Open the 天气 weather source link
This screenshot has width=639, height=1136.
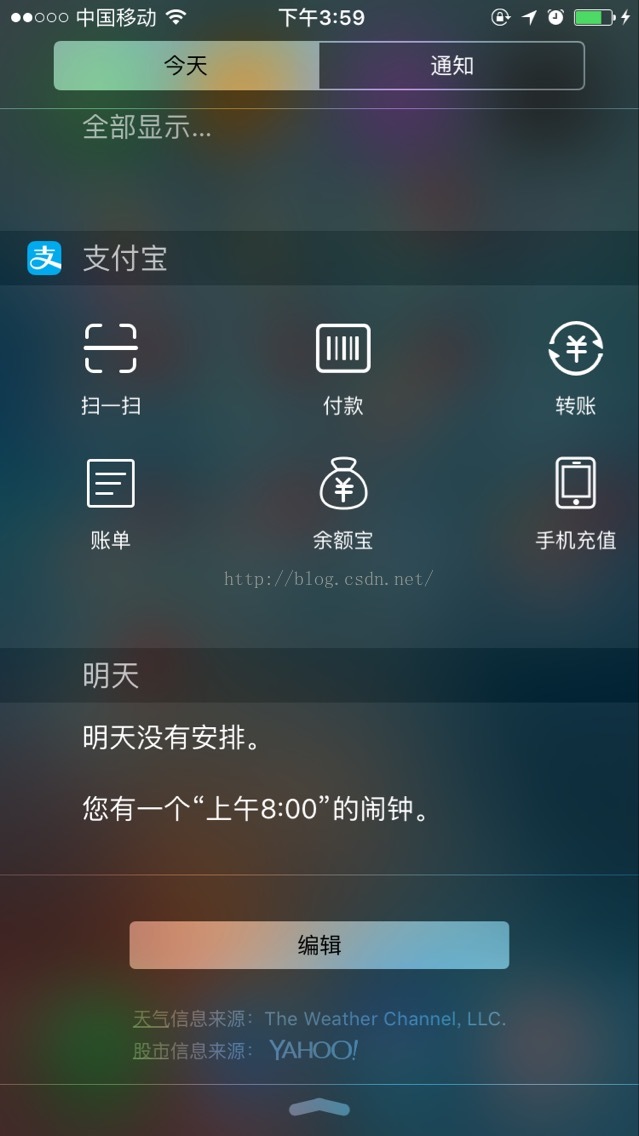151,1019
